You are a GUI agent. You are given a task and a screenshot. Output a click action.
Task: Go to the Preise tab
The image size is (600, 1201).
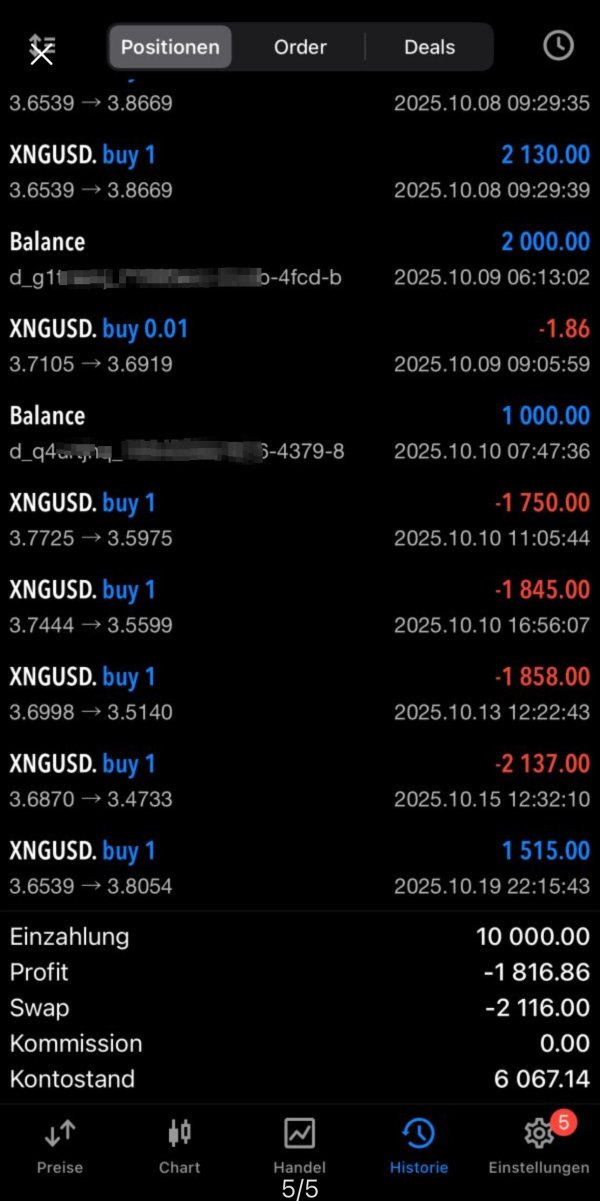(60, 1146)
